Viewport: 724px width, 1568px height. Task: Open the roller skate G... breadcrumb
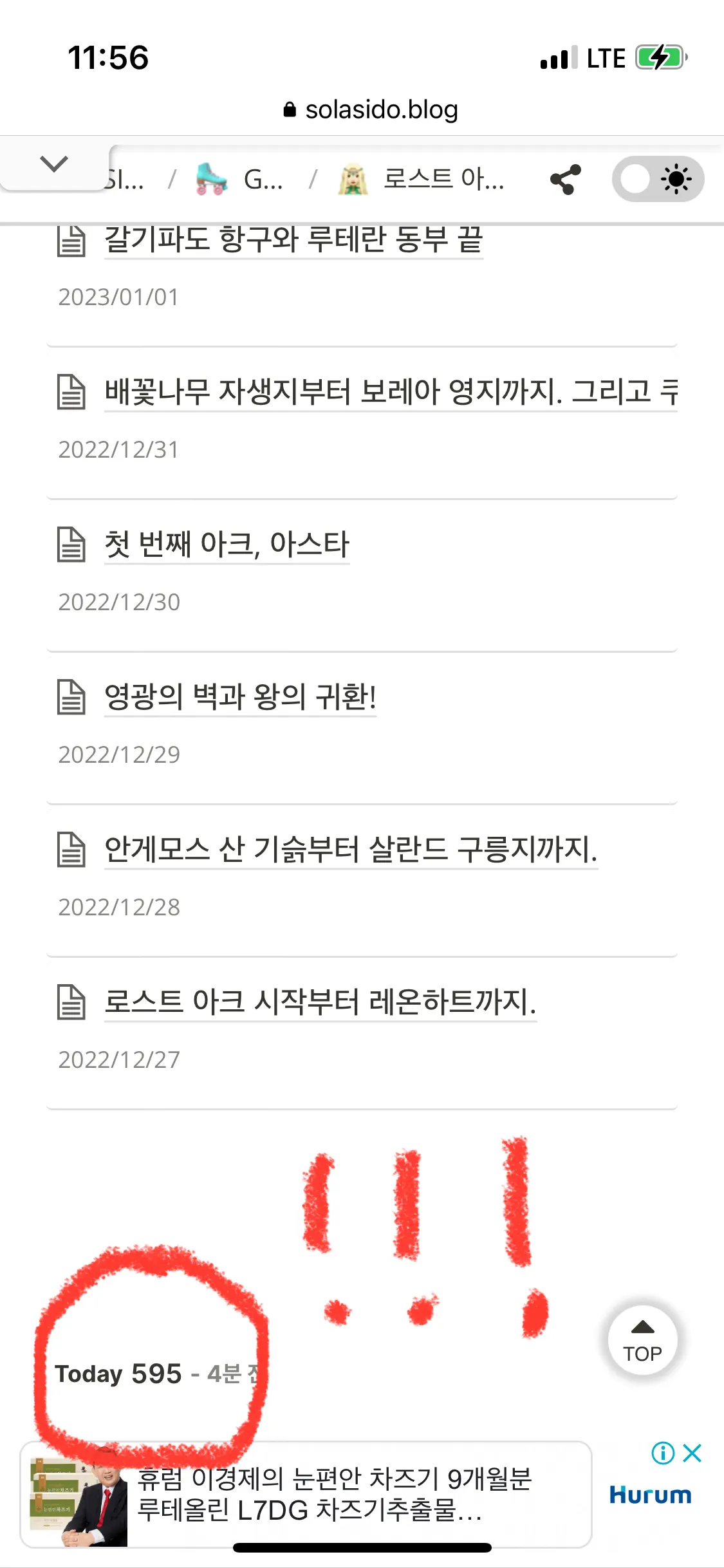[239, 180]
